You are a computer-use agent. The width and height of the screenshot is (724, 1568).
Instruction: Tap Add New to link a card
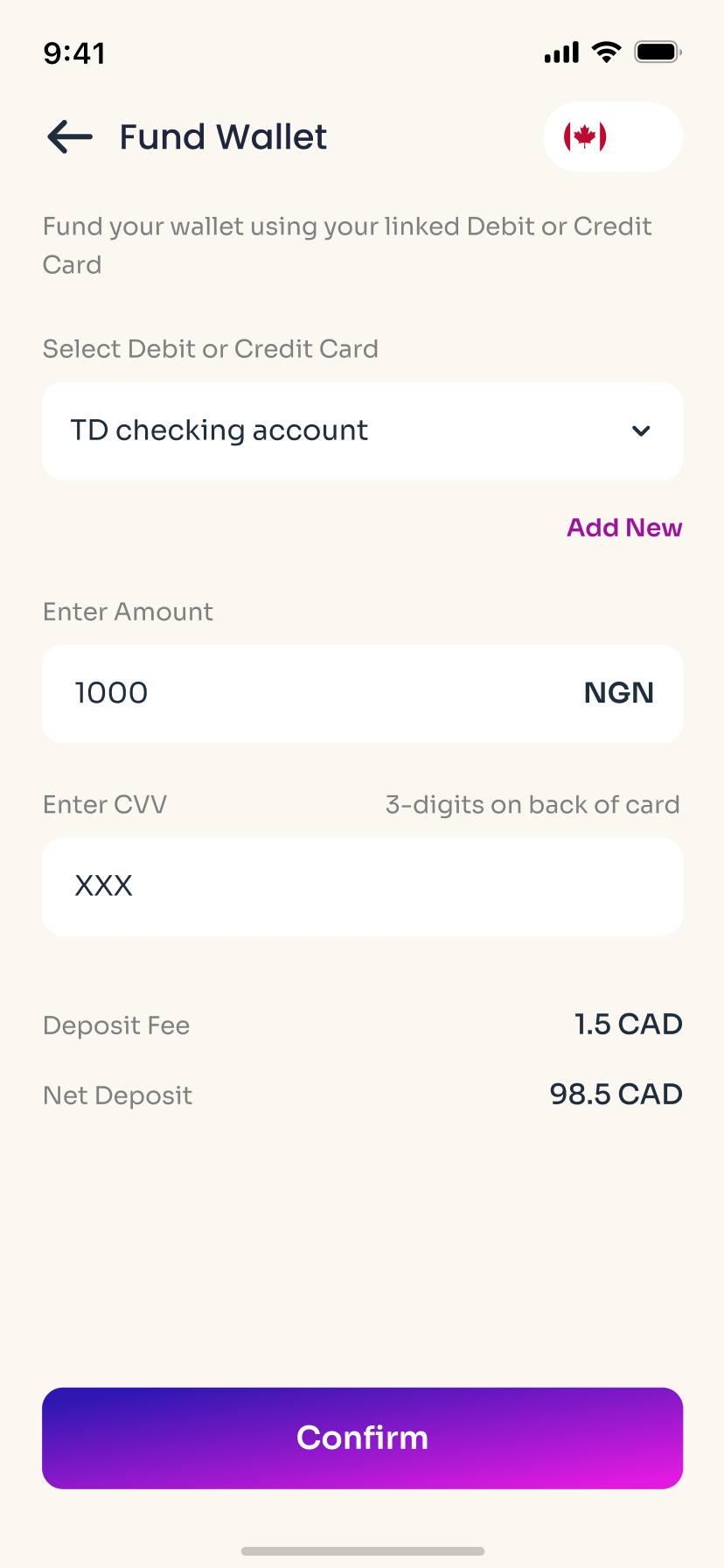click(x=624, y=528)
